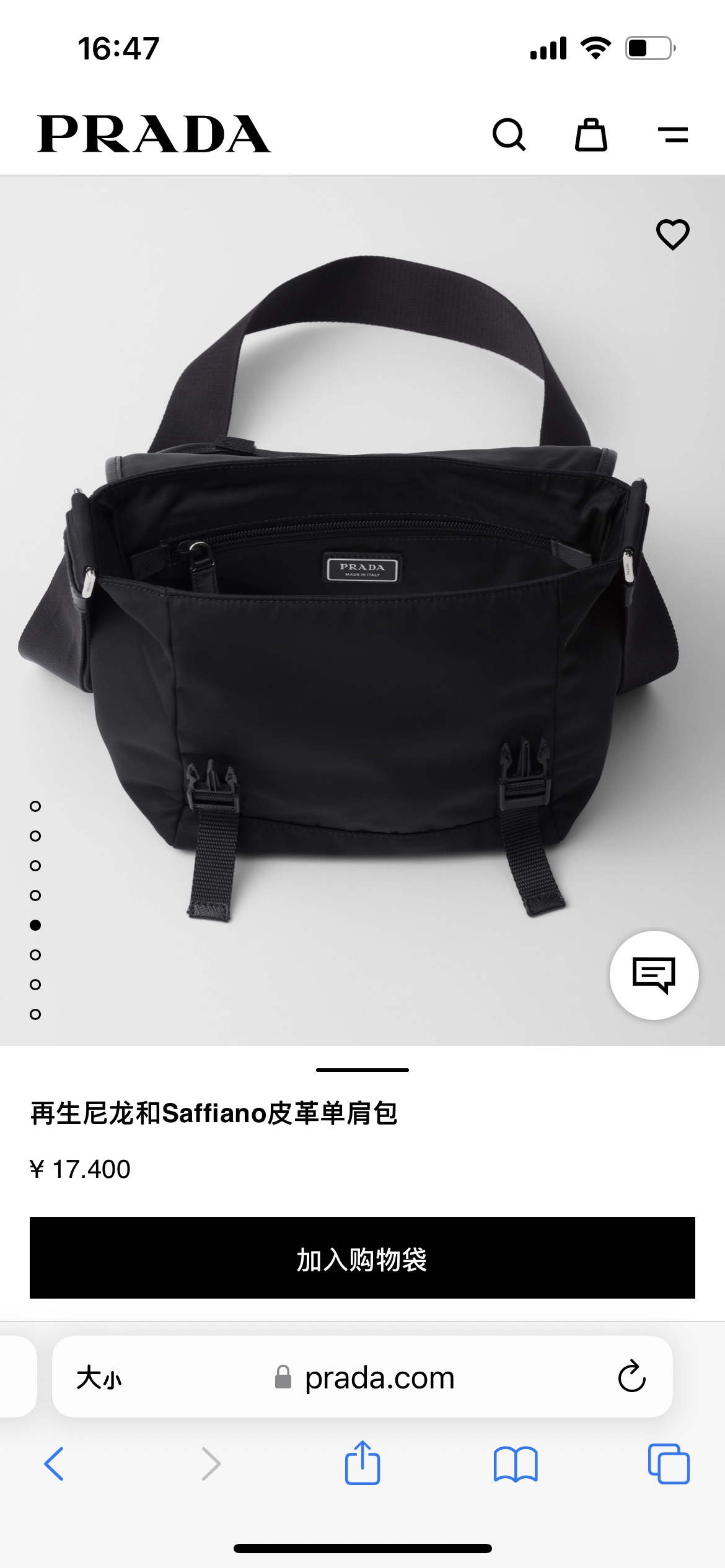Share this page via Safari share button
The width and height of the screenshot is (725, 1568).
[362, 1463]
